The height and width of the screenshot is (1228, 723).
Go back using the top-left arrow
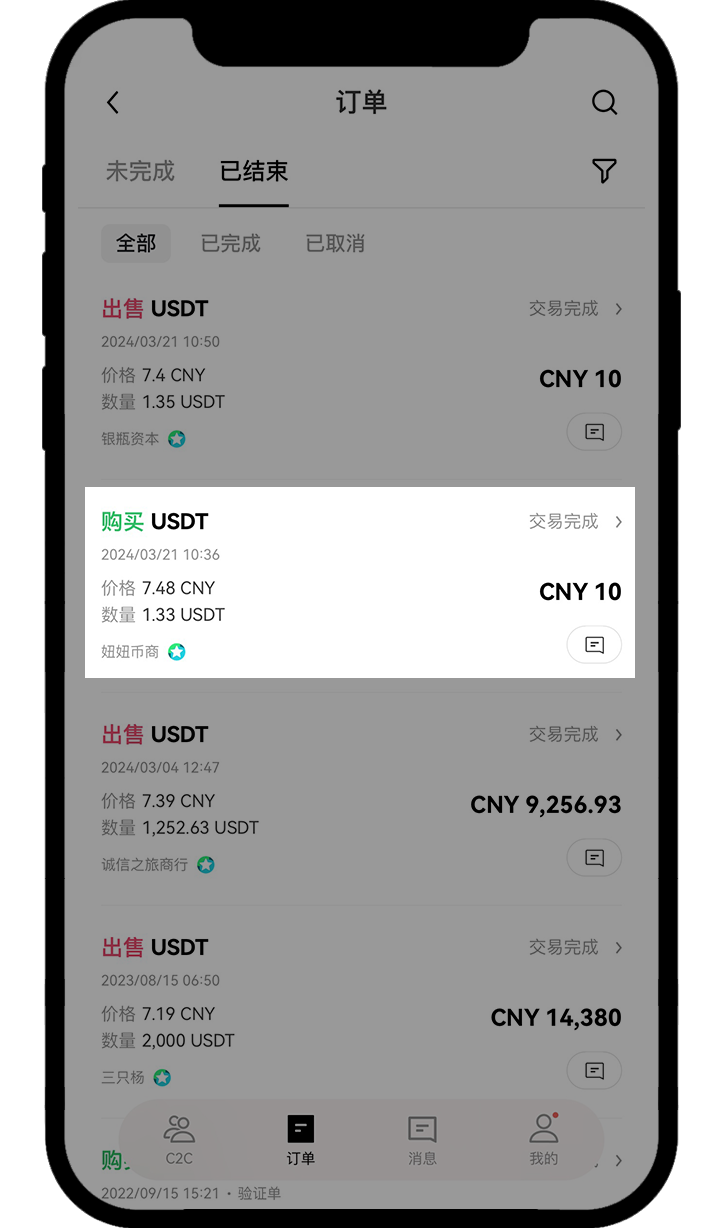point(113,103)
